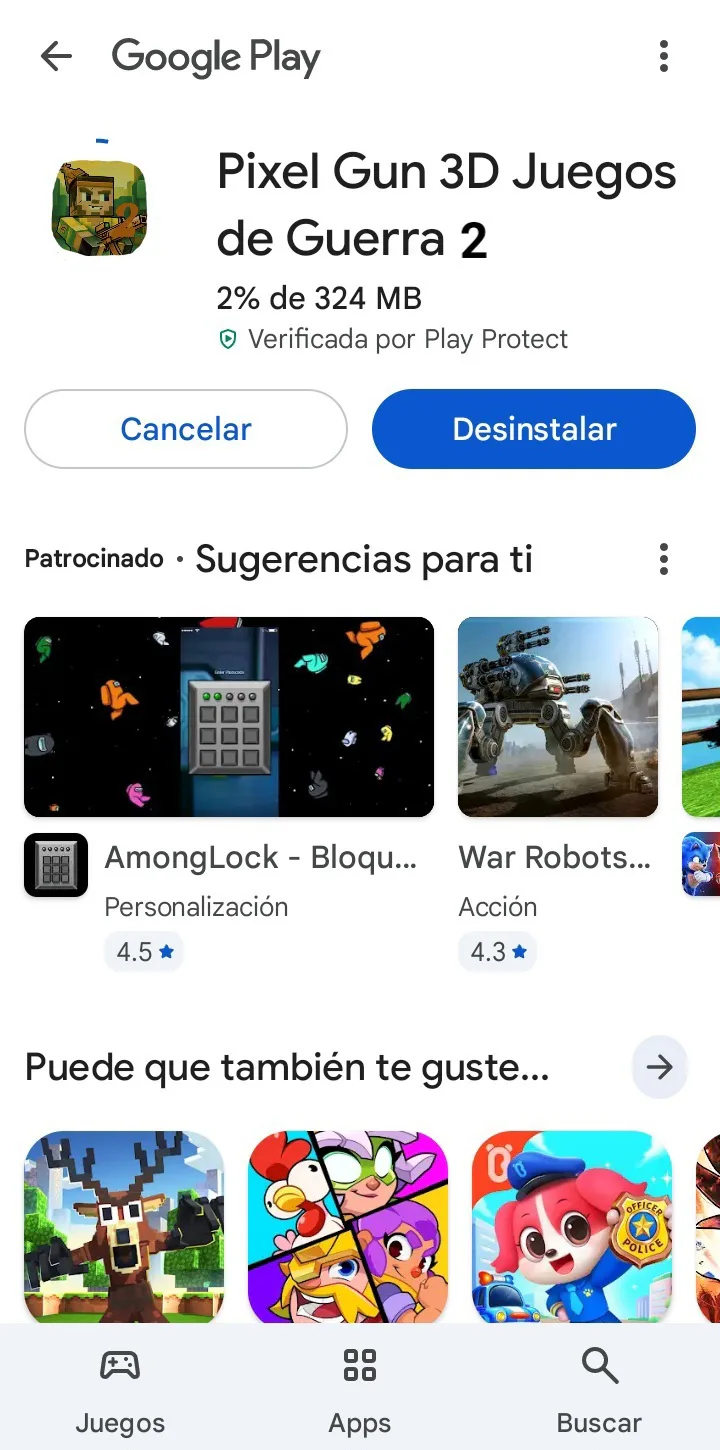The image size is (720, 1450).
Task: Open the pixel deer game suggestion
Action: point(124,1226)
